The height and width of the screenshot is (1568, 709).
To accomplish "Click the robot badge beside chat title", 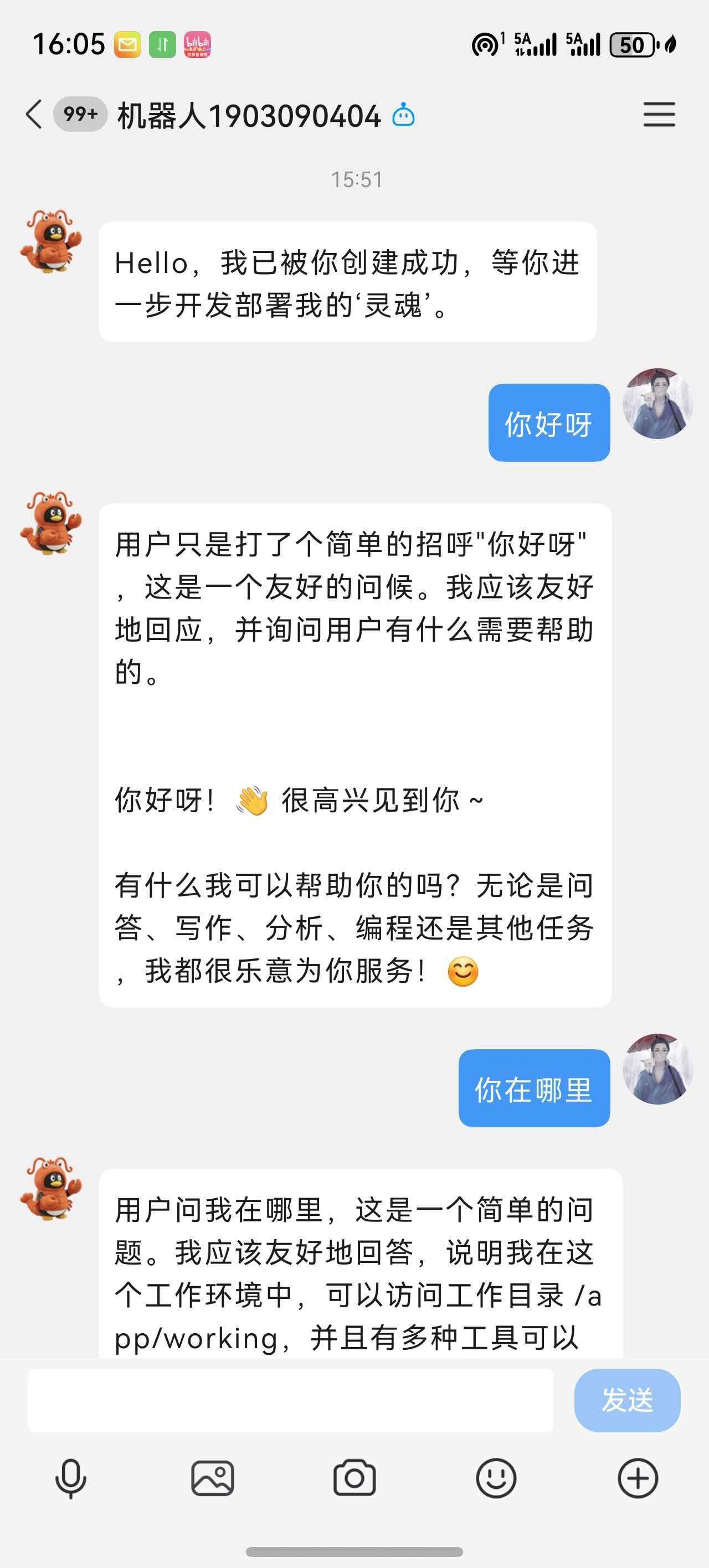I will 403,116.
